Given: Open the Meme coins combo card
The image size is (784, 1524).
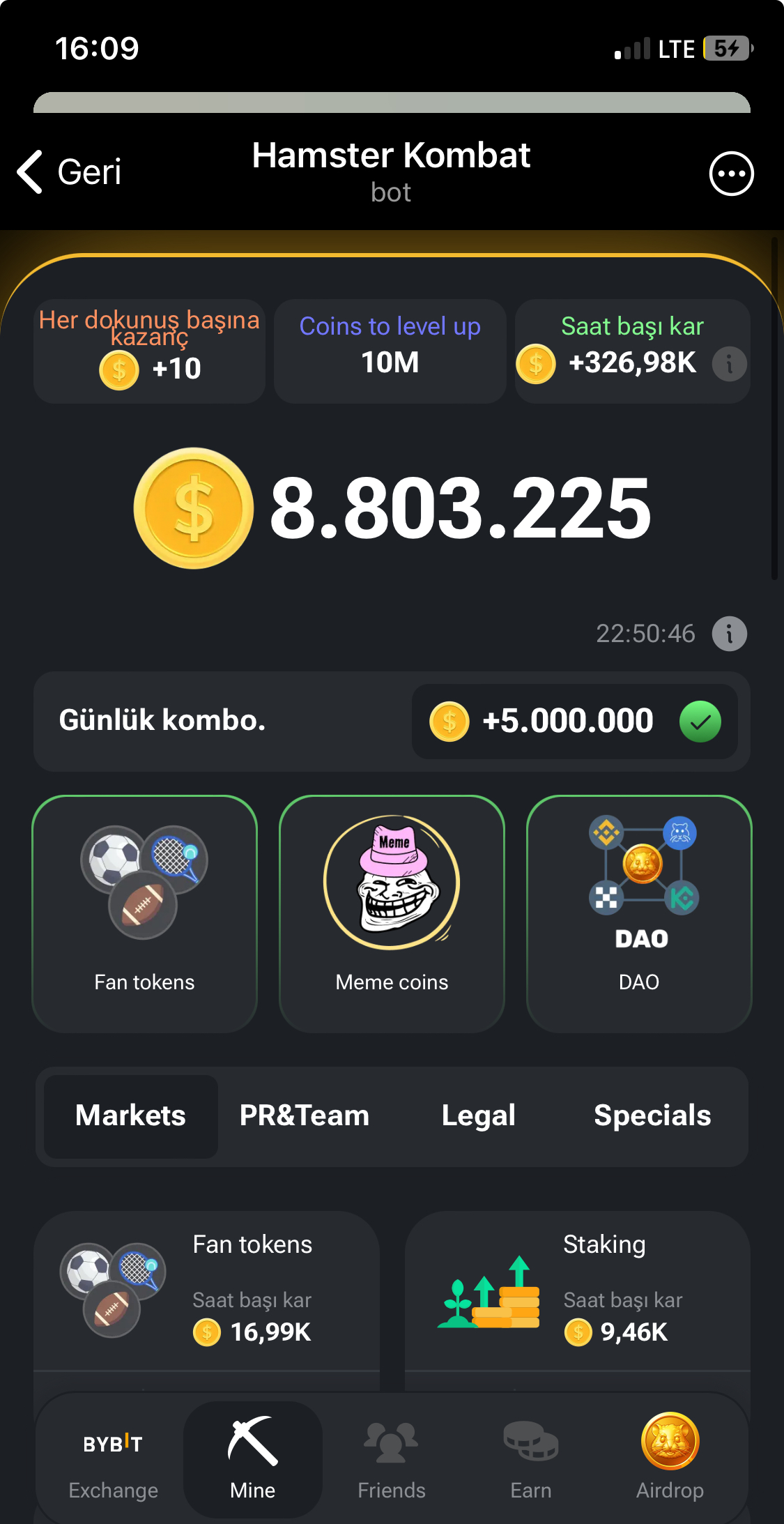Looking at the screenshot, I should click(x=392, y=914).
